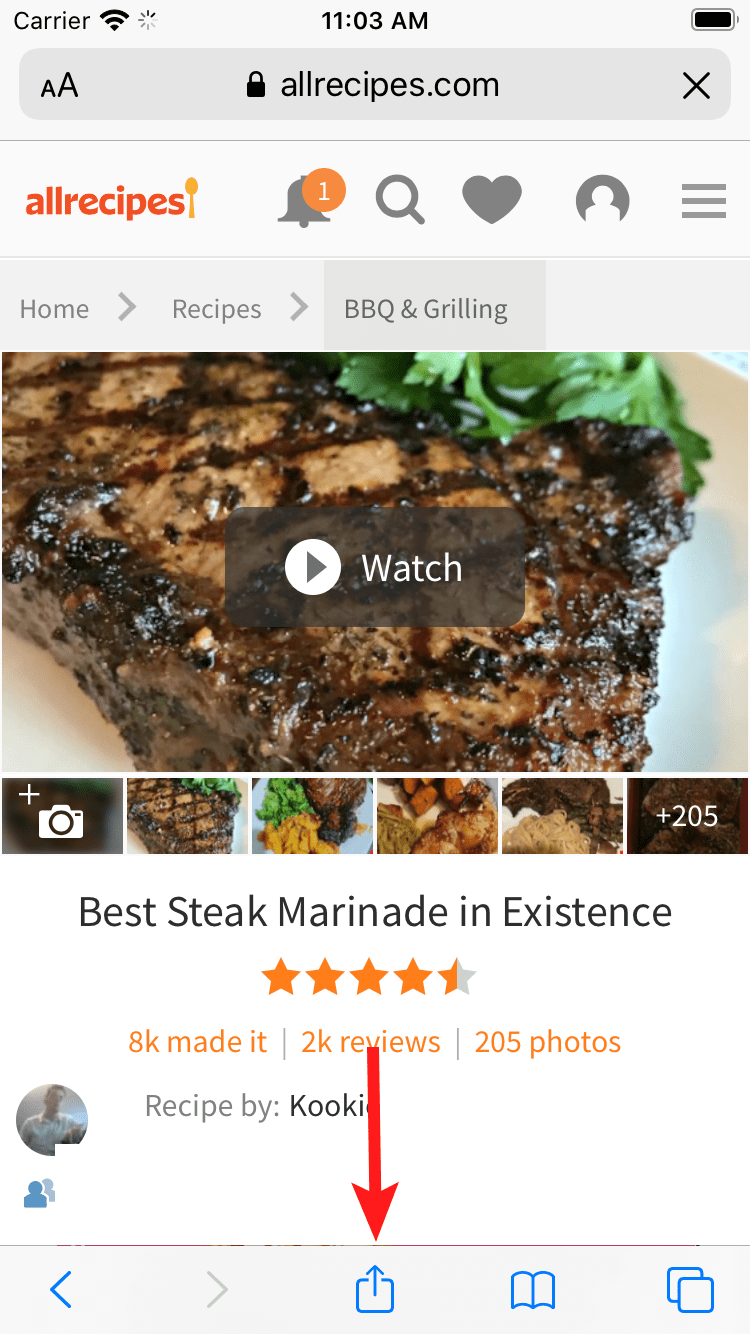Show all open Safari tabs
Screen dimensions: 750x1334
[x=690, y=1291]
